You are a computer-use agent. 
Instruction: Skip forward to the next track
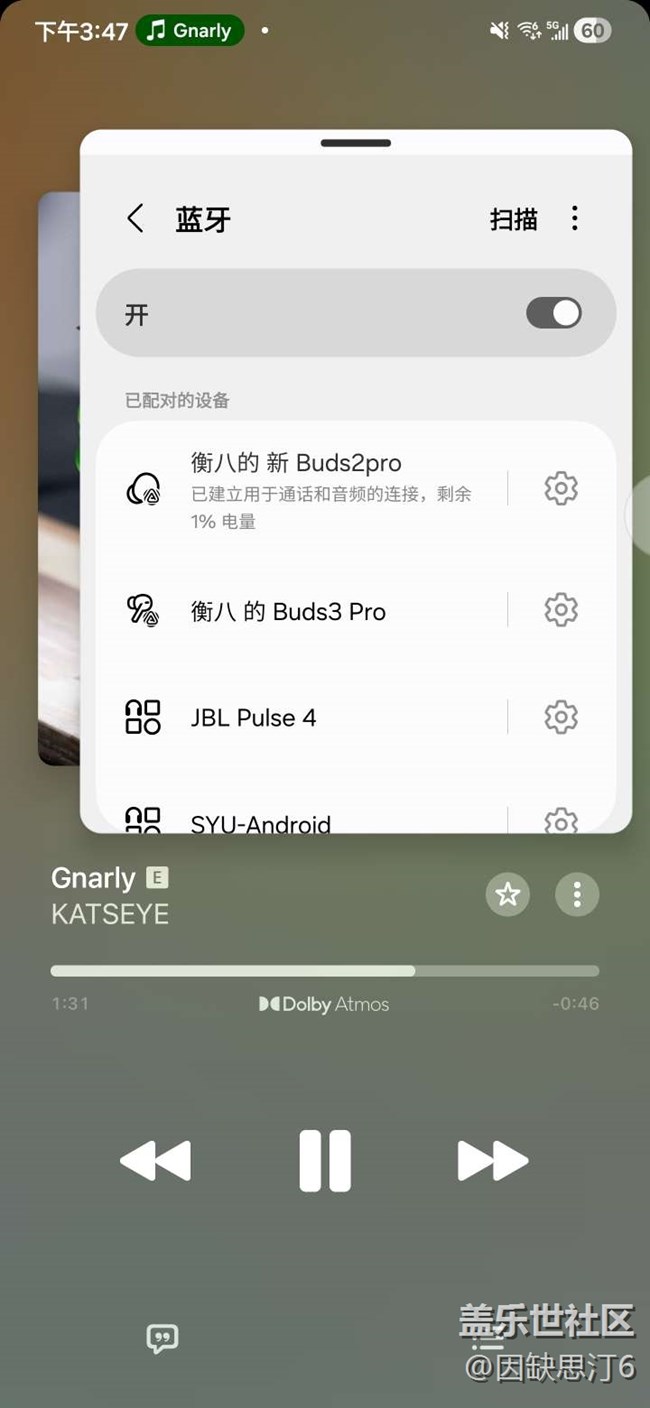[492, 1161]
